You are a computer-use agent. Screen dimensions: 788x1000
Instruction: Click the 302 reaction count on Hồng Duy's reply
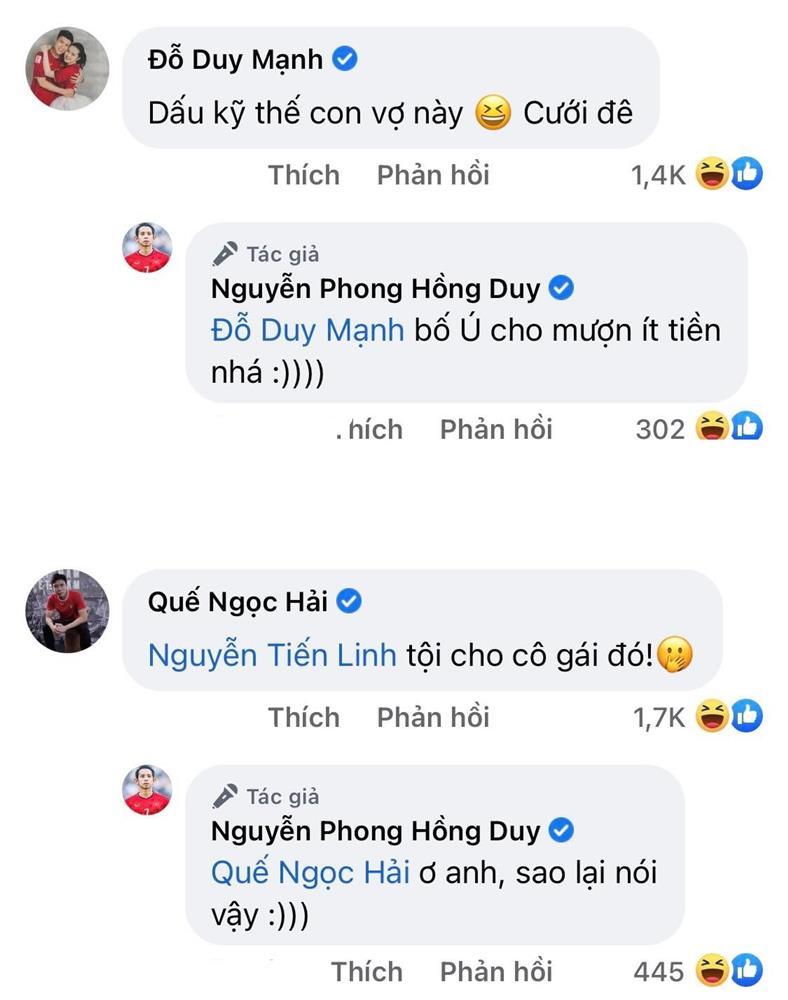pos(659,428)
